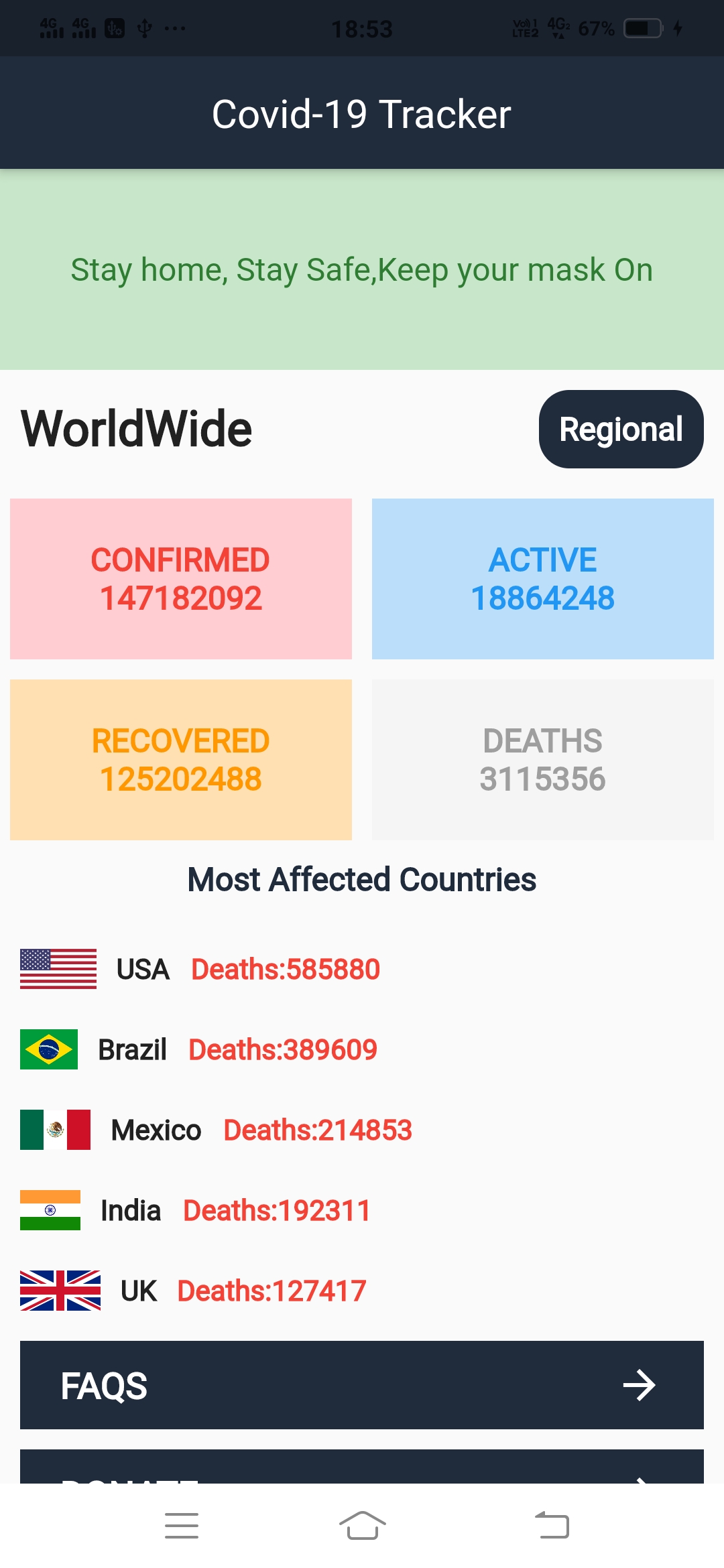Viewport: 724px width, 1568px height.
Task: Go to the home screen
Action: [x=362, y=1526]
